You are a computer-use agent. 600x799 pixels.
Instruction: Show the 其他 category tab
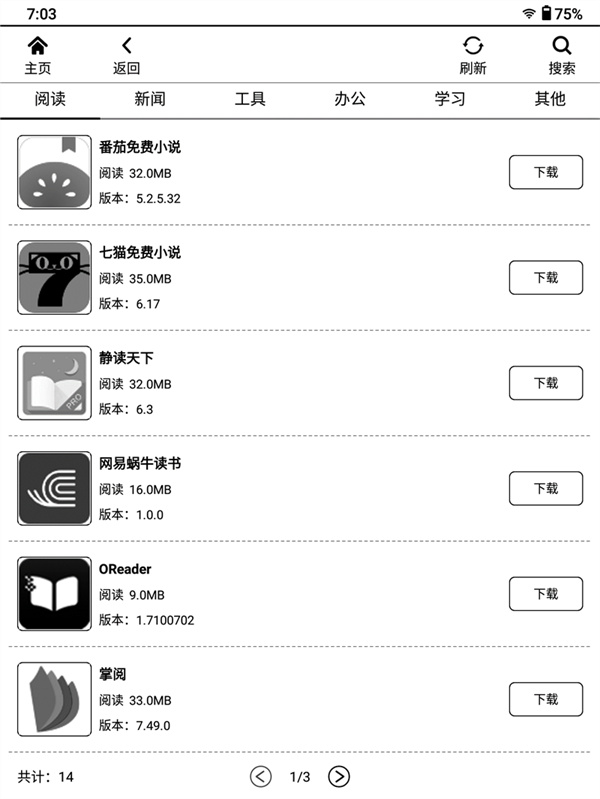pyautogui.click(x=550, y=99)
